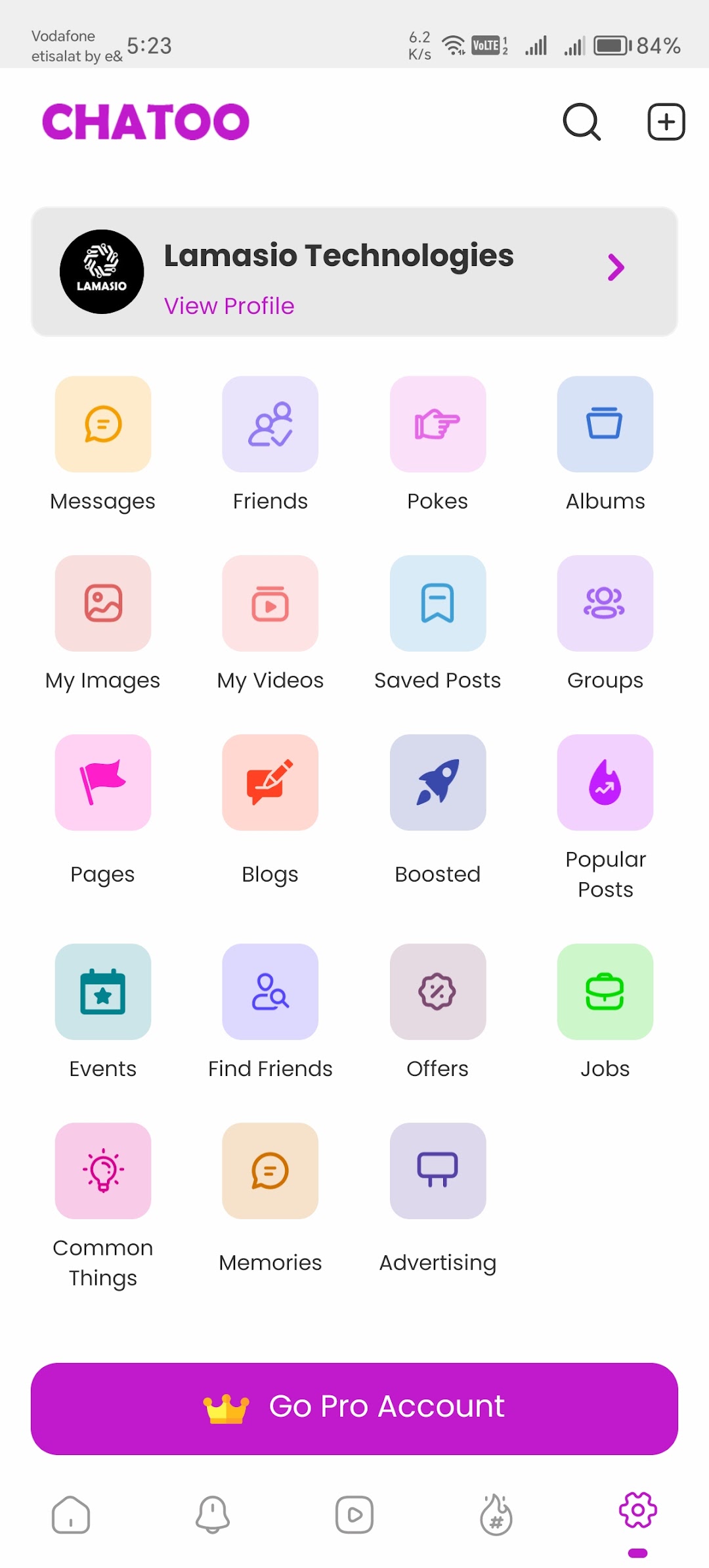Go to Friends section

(x=270, y=424)
